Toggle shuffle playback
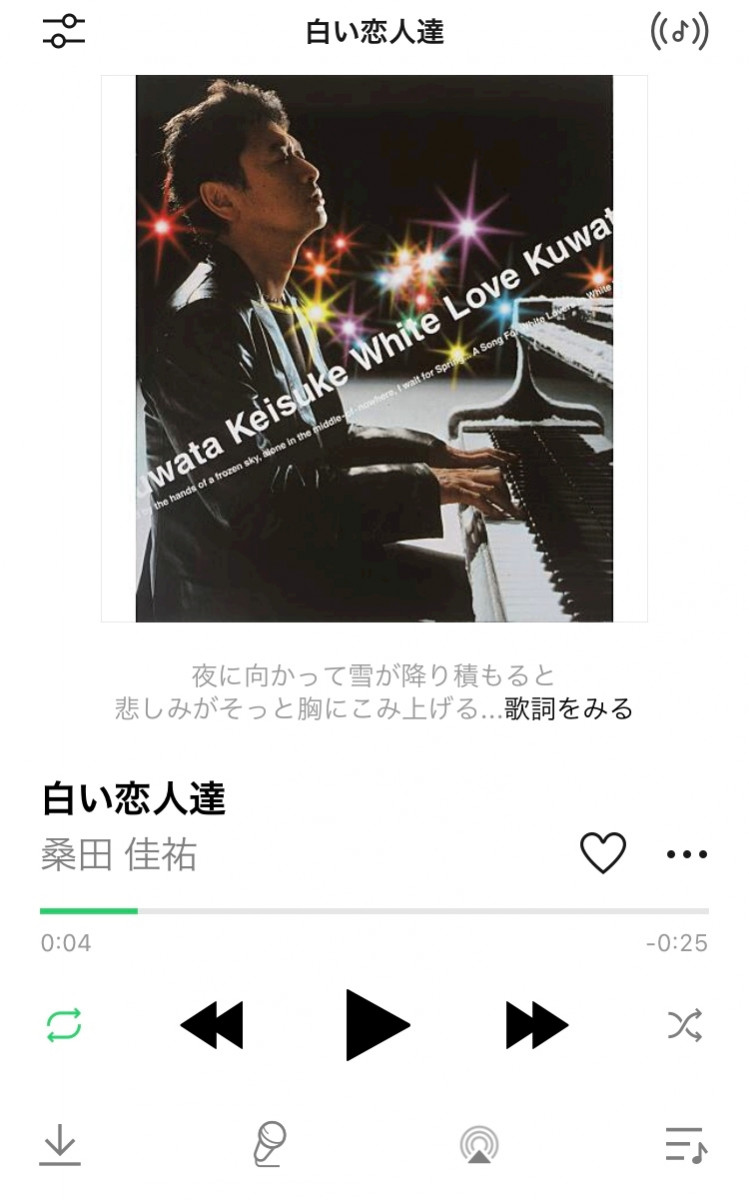Image resolution: width=749 pixels, height=1200 pixels. [x=685, y=1025]
